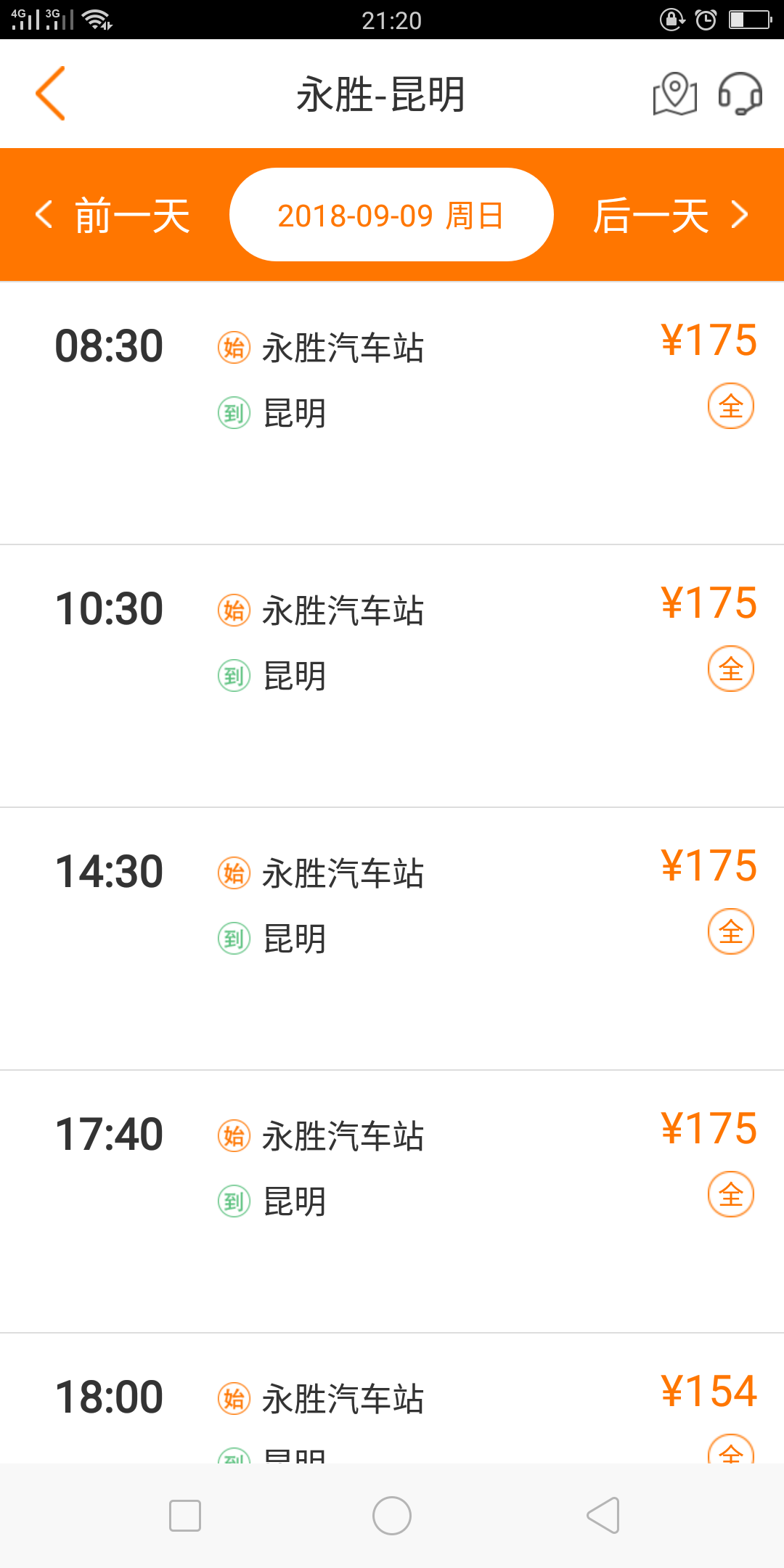Viewport: 784px width, 1568px height.
Task: Select the 17:40 departure to 昆明
Action: [x=392, y=1201]
